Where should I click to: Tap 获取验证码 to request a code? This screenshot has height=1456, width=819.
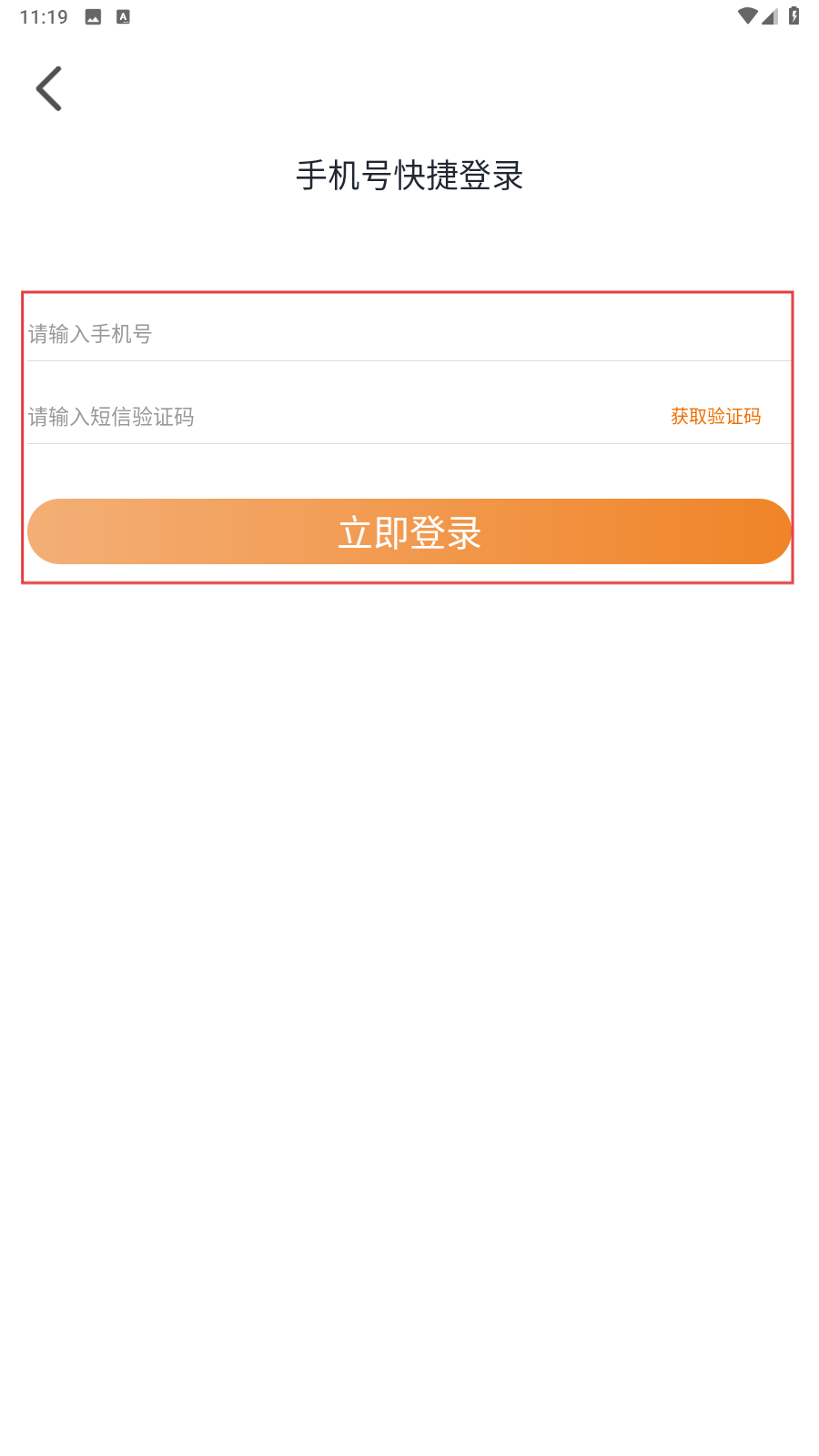coord(716,417)
